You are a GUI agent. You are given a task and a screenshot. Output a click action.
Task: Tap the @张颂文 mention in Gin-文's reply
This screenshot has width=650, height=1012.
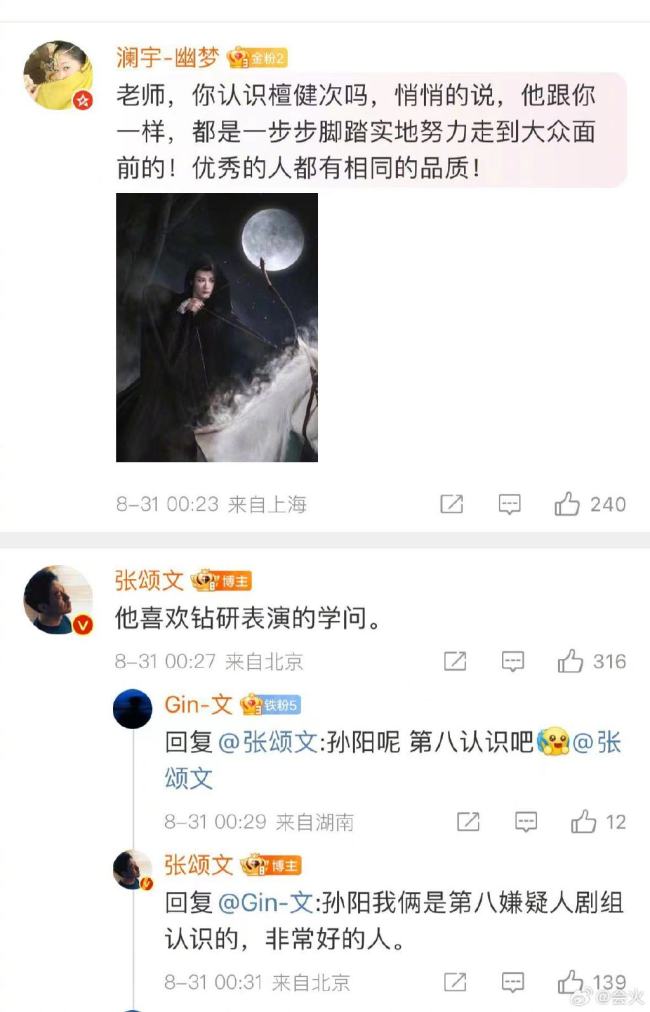point(268,742)
